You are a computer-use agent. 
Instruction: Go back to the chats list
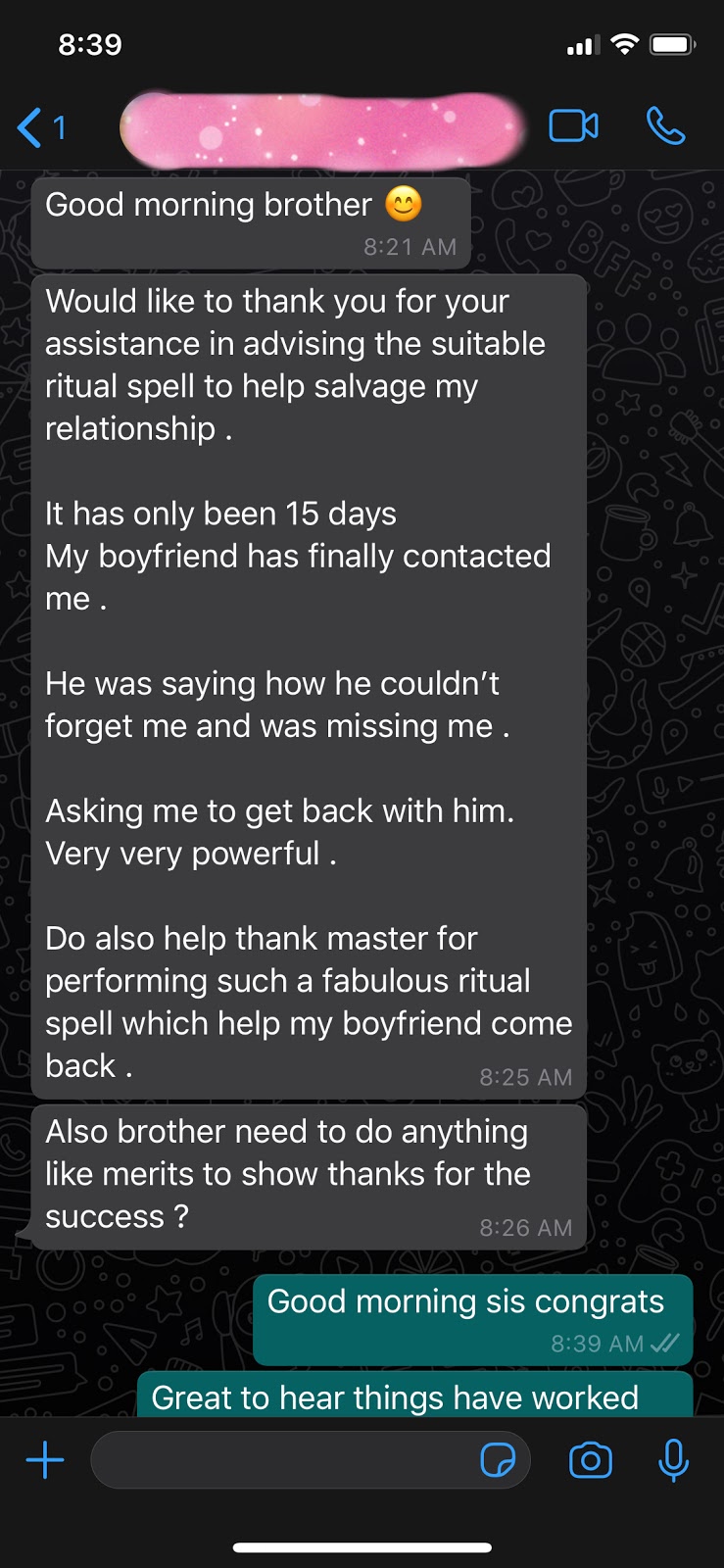(39, 127)
